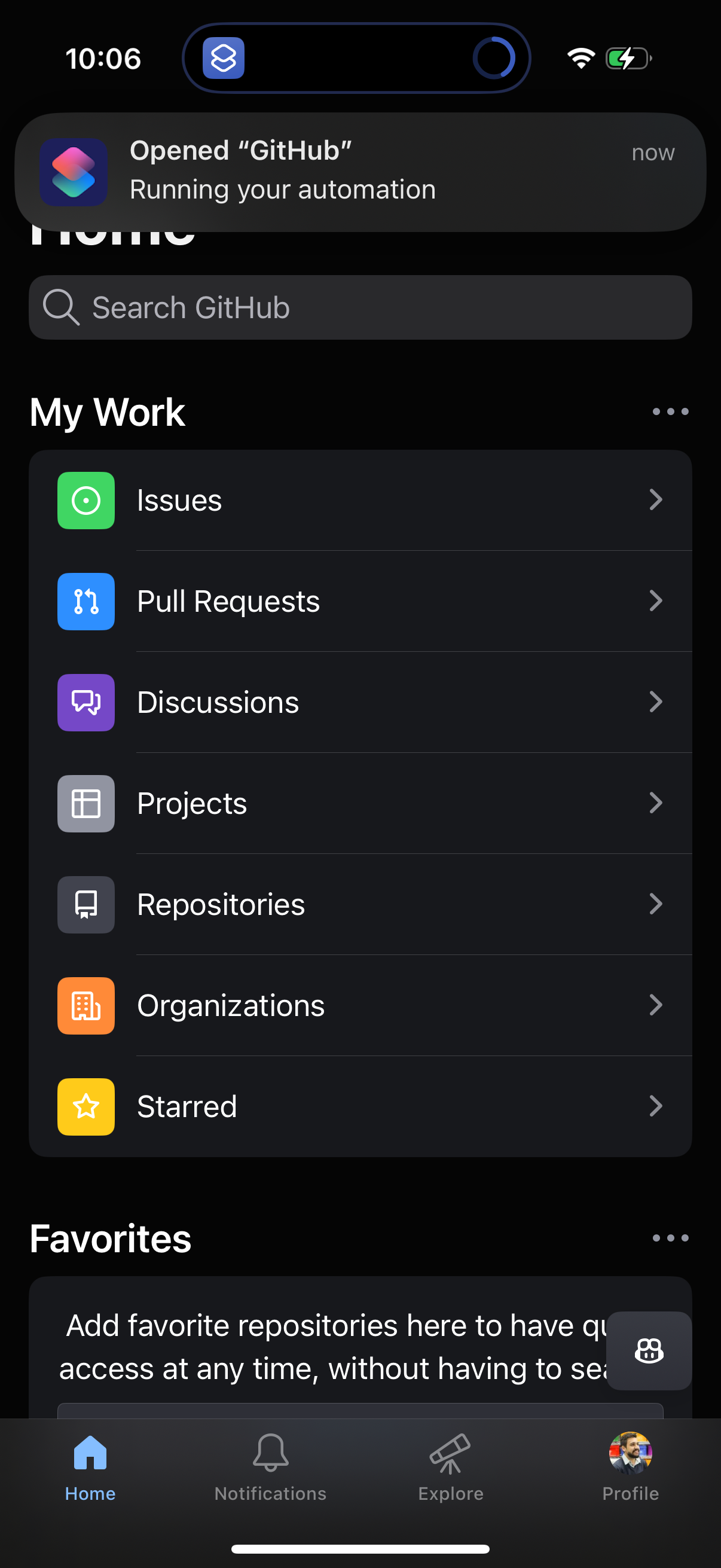Tap the Copilot icon in Favorites

(x=648, y=1352)
